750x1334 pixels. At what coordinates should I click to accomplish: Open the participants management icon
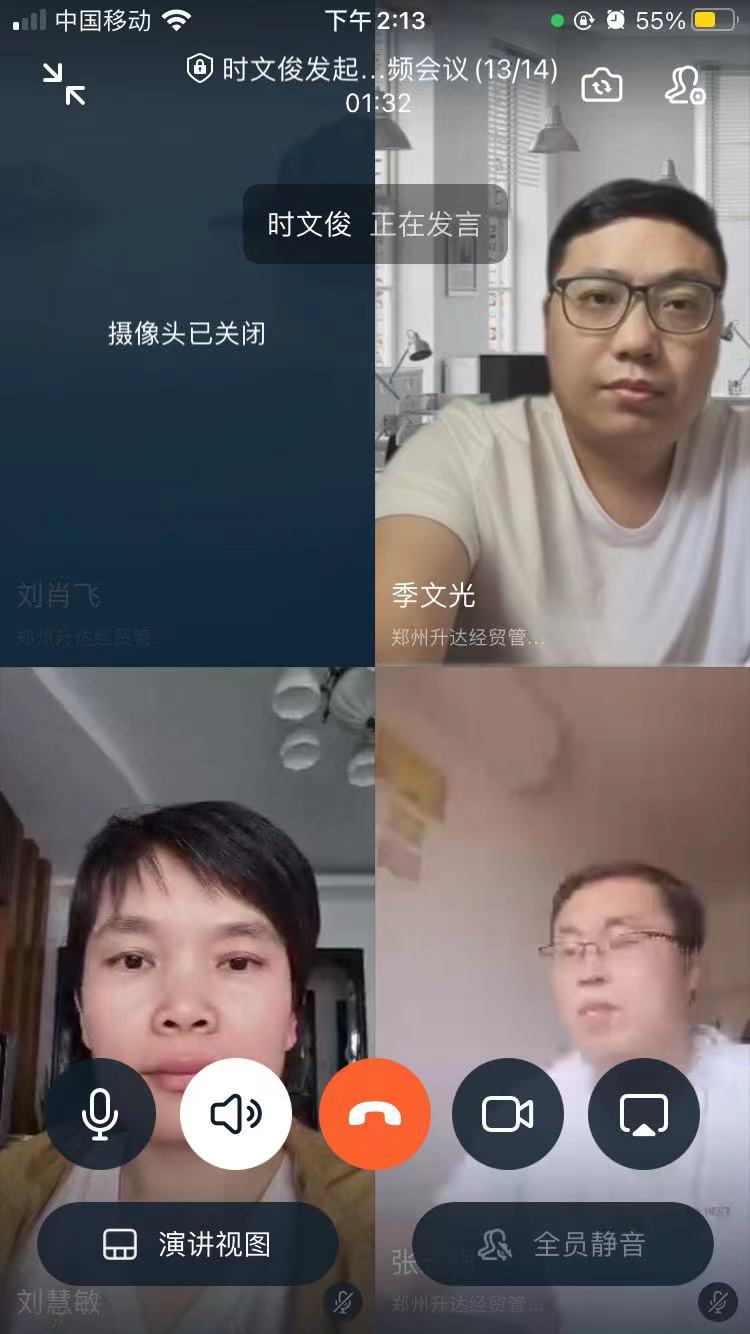[685, 85]
